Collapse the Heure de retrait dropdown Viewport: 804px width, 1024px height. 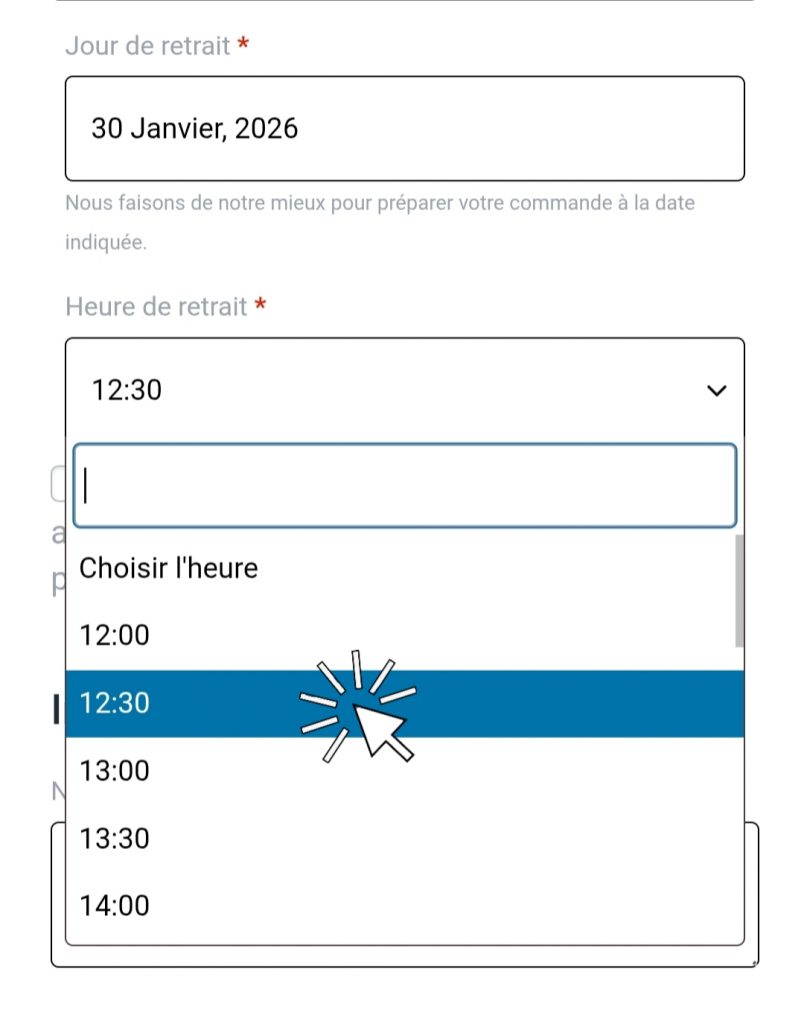pos(716,390)
